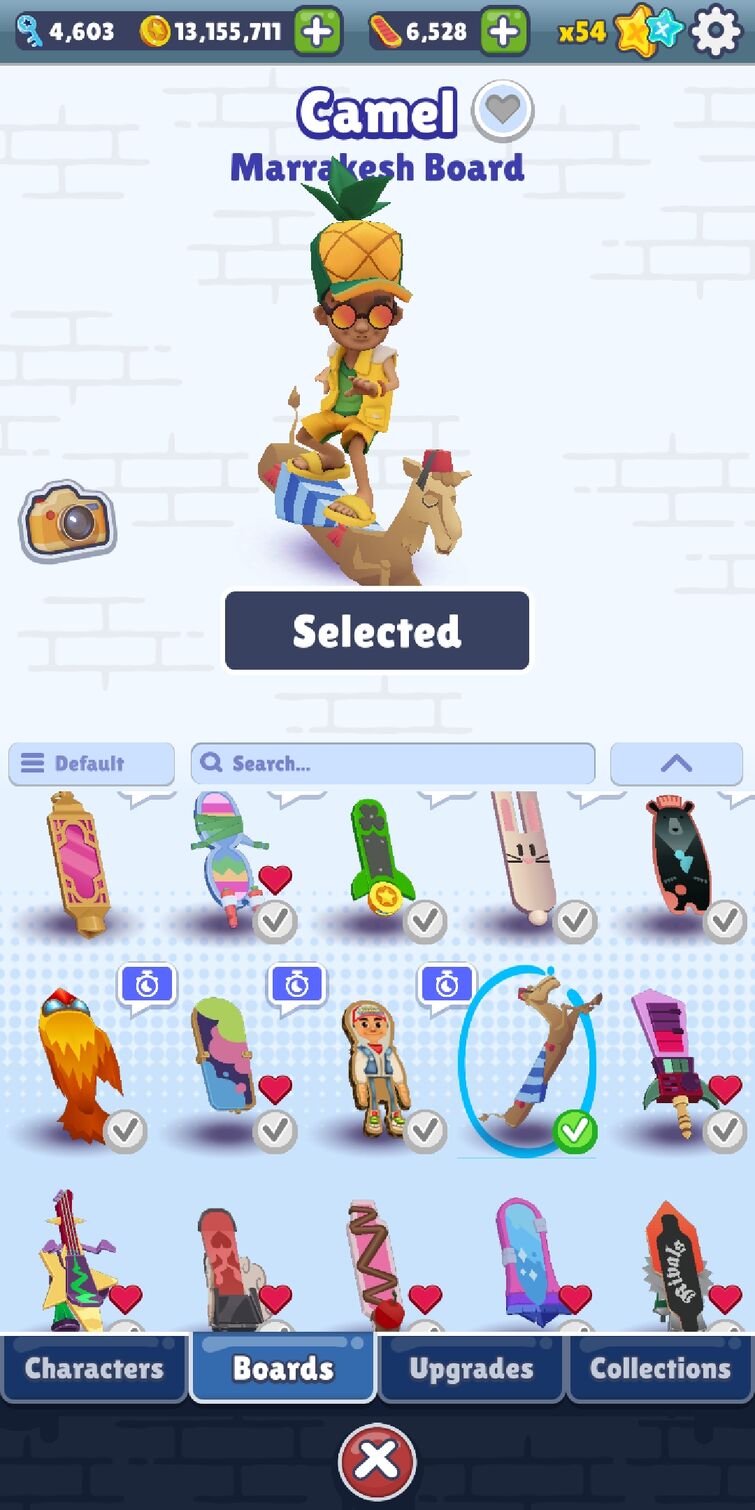Image resolution: width=755 pixels, height=1510 pixels.
Task: Open the Default sort dropdown
Action: [91, 763]
